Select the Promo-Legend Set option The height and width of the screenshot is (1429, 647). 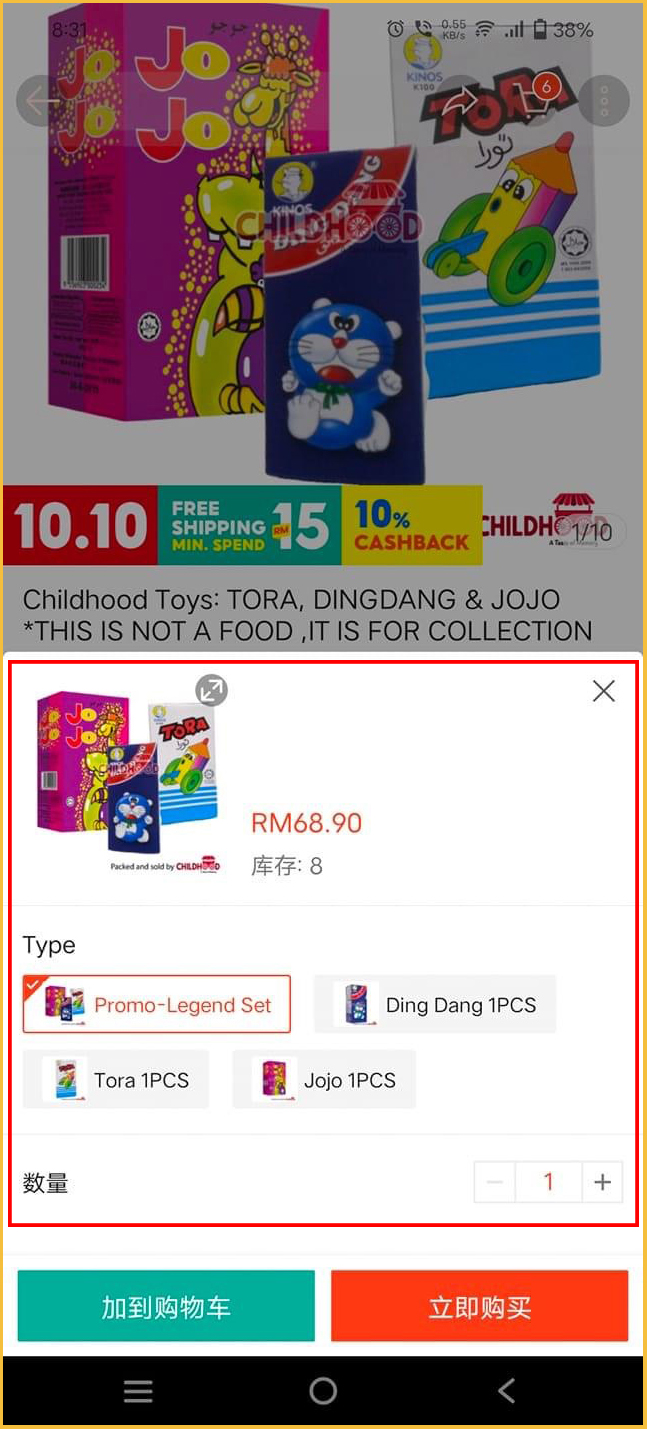pyautogui.click(x=157, y=1004)
